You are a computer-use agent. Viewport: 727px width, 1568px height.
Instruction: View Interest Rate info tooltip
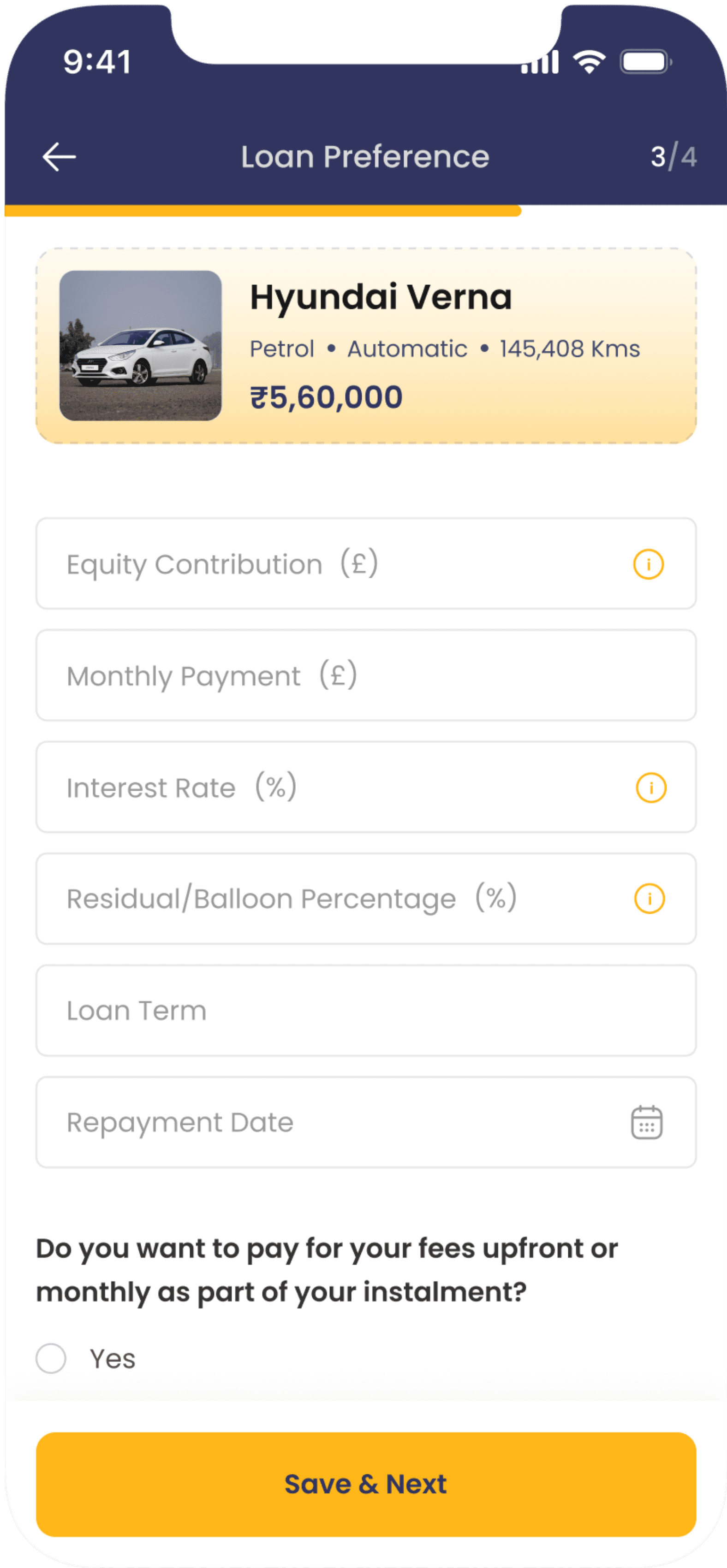pos(651,787)
